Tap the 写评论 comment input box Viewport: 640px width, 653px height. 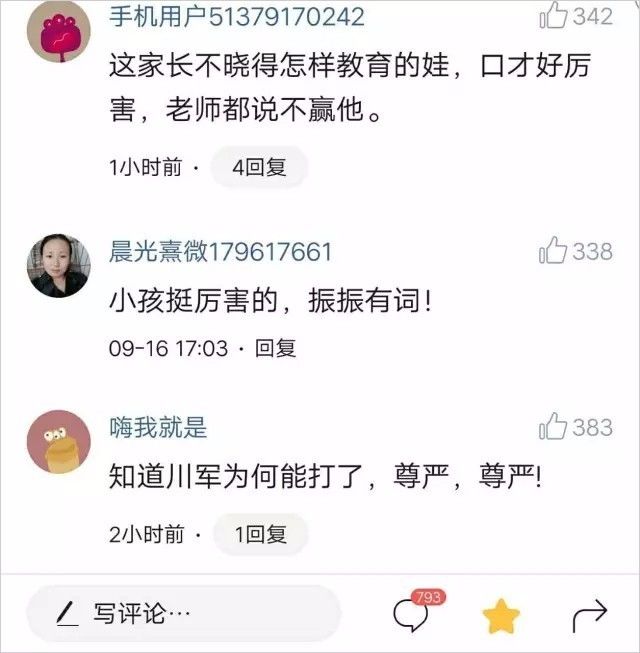click(183, 613)
